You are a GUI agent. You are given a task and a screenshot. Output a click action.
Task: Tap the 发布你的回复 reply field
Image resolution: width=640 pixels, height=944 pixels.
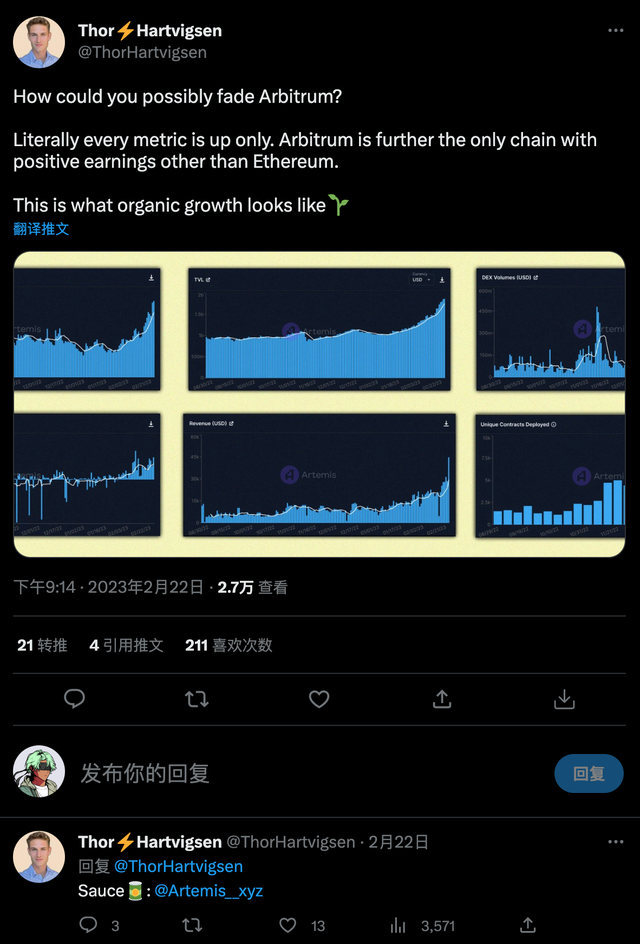[x=300, y=773]
